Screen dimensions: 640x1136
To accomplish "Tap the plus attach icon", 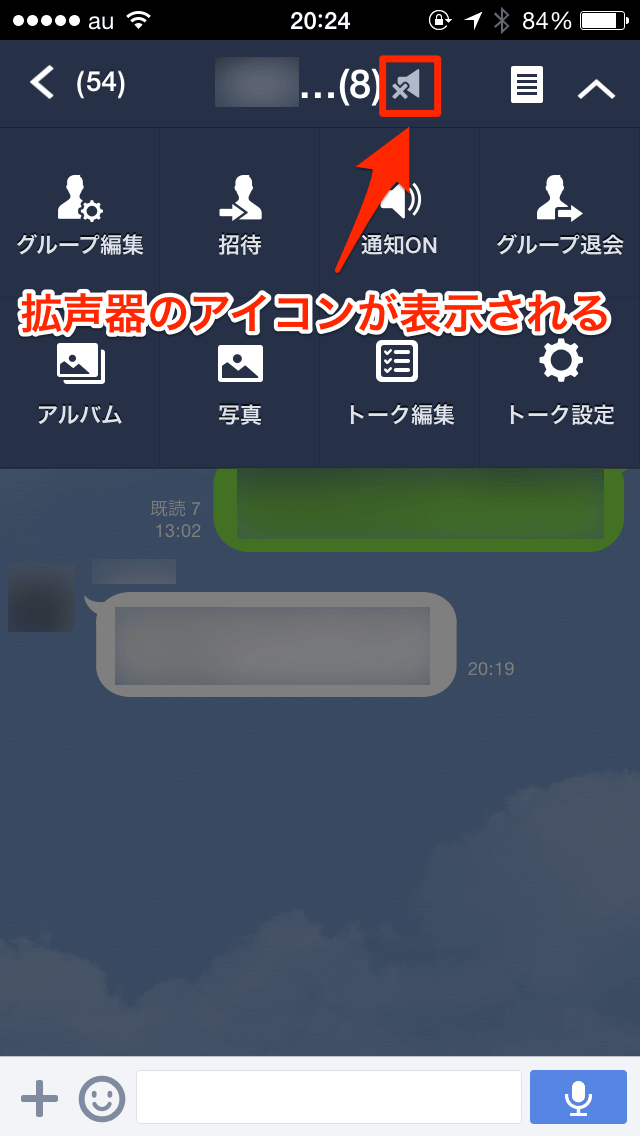I will (x=40, y=1098).
